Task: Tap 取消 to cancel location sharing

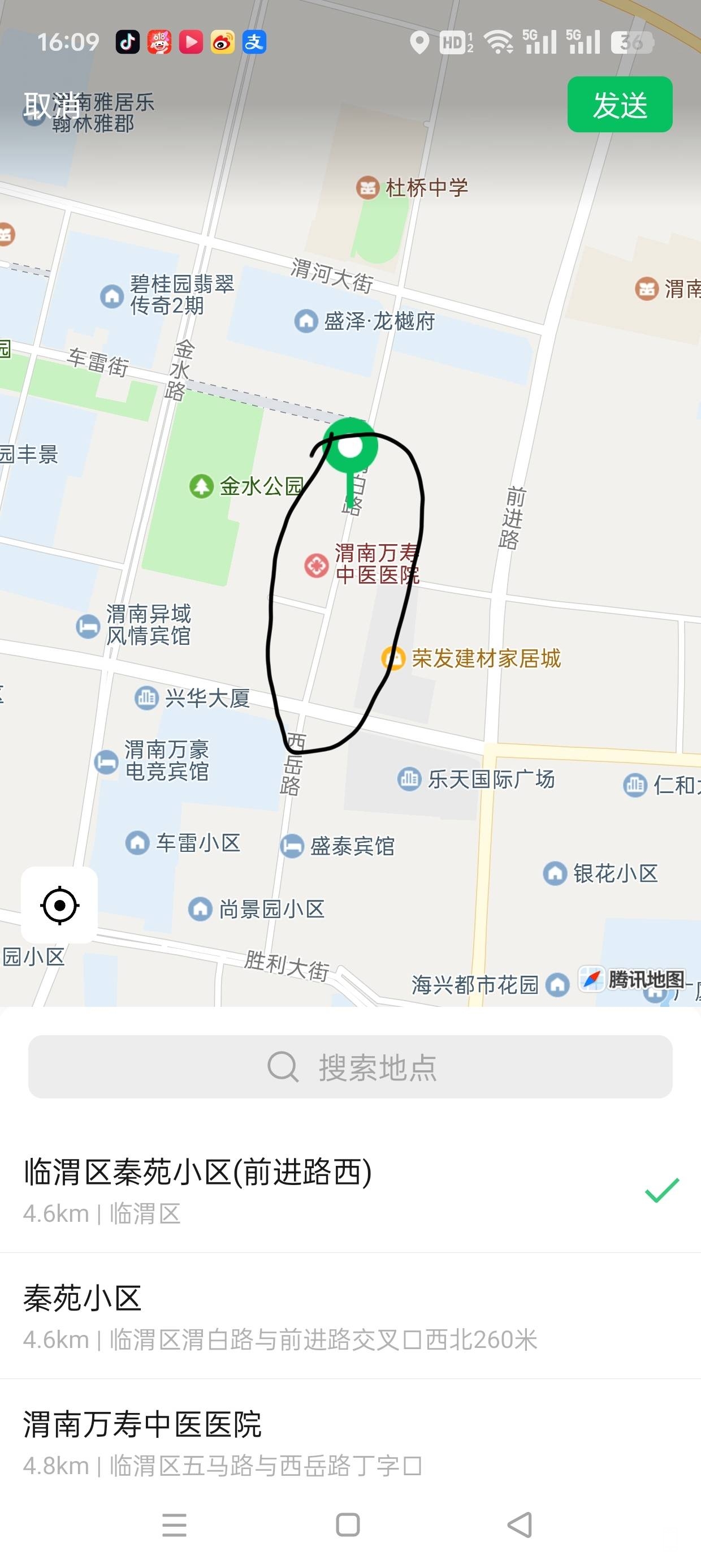Action: pyautogui.click(x=51, y=106)
